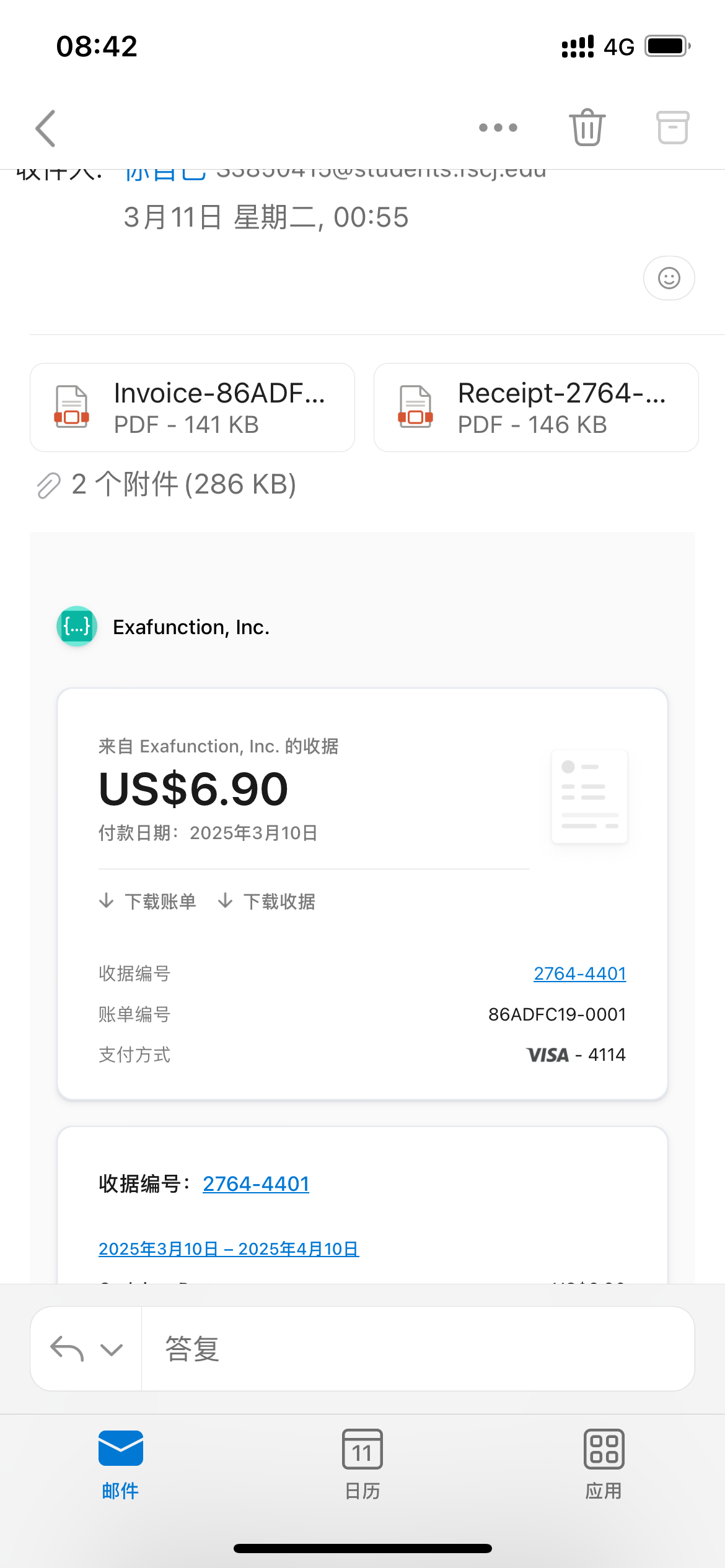This screenshot has width=725, height=1568.
Task: Tap the 答复 reply text field
Action: tap(418, 1349)
